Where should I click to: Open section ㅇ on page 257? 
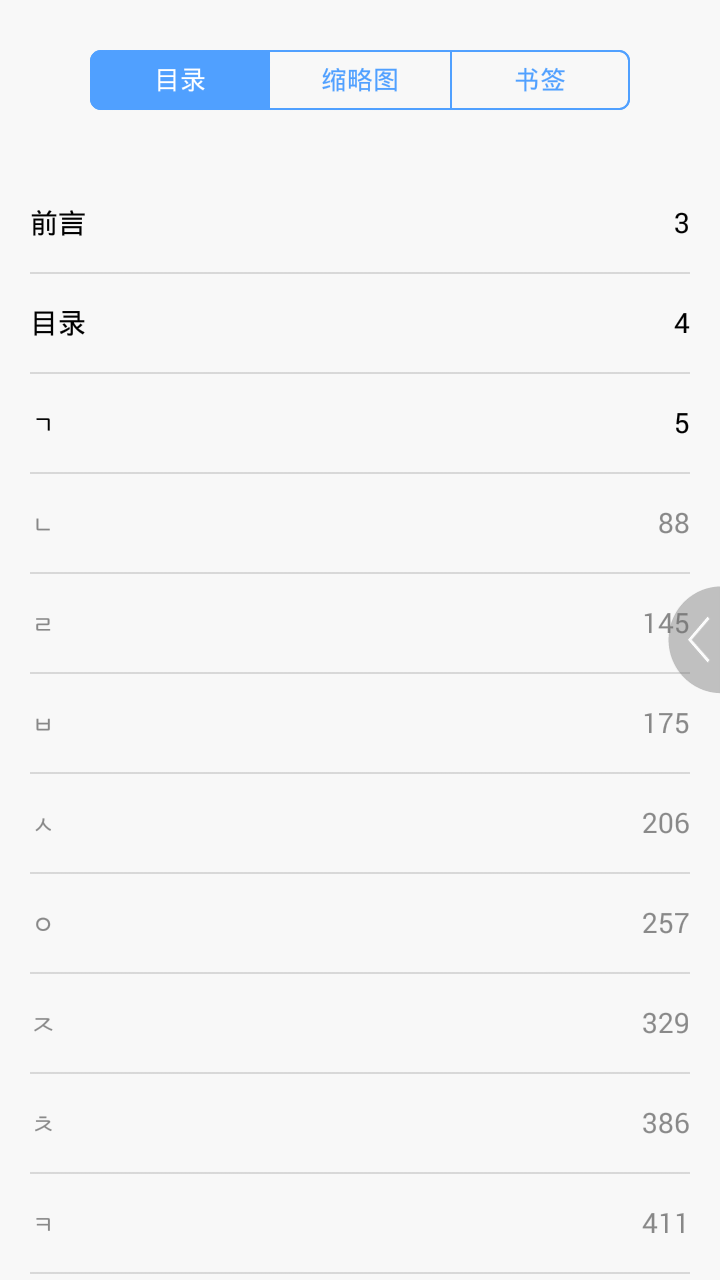[x=360, y=923]
